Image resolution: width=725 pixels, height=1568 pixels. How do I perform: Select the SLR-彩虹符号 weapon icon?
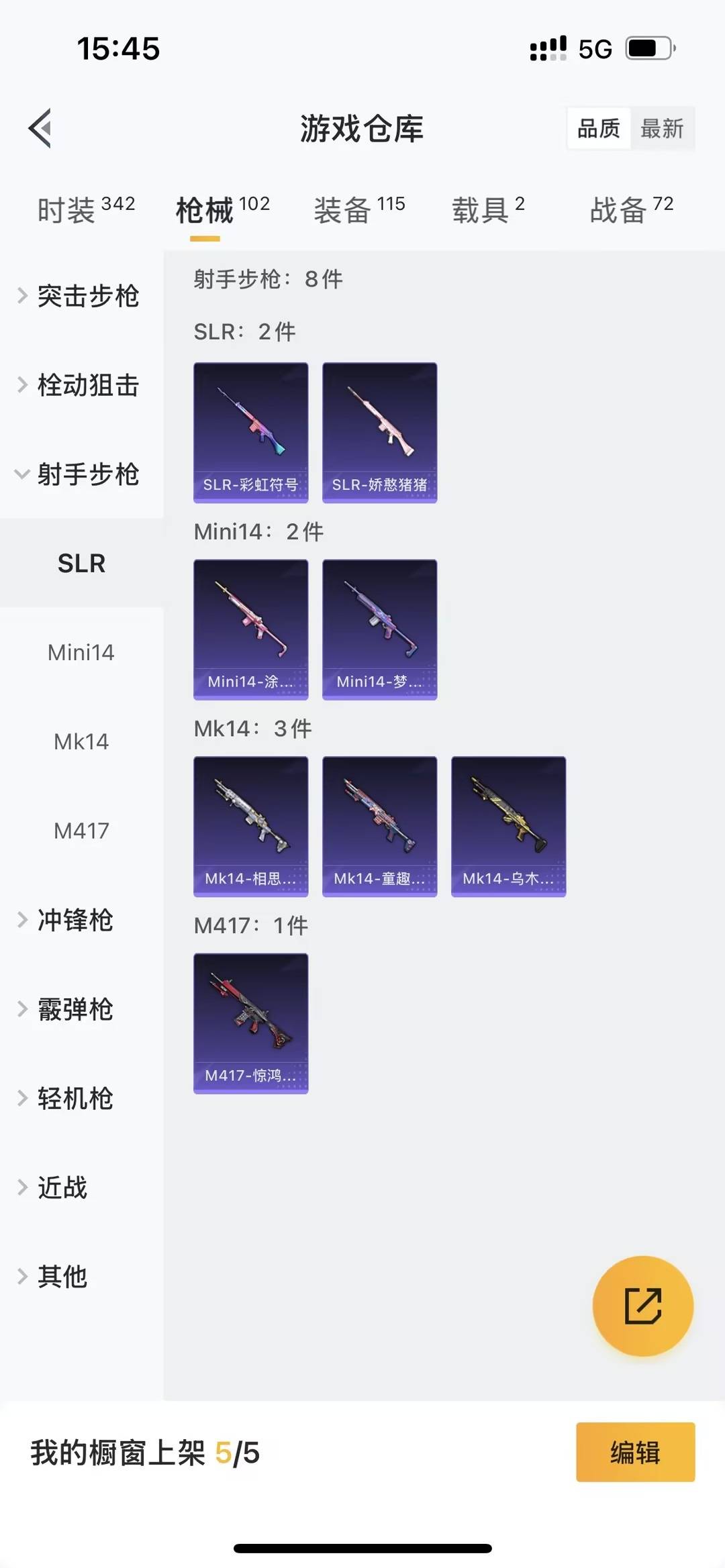250,433
